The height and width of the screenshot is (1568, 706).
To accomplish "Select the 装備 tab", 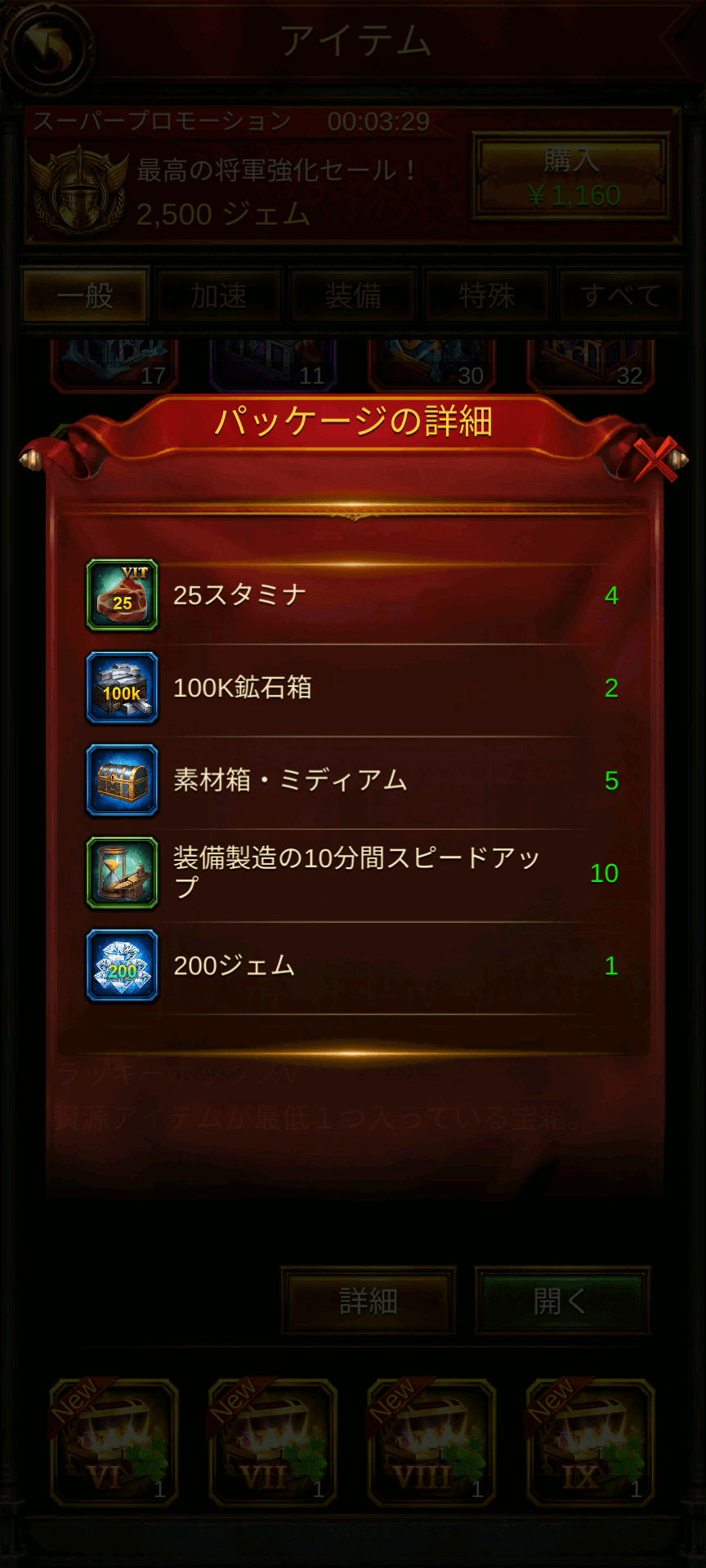I will [x=353, y=296].
